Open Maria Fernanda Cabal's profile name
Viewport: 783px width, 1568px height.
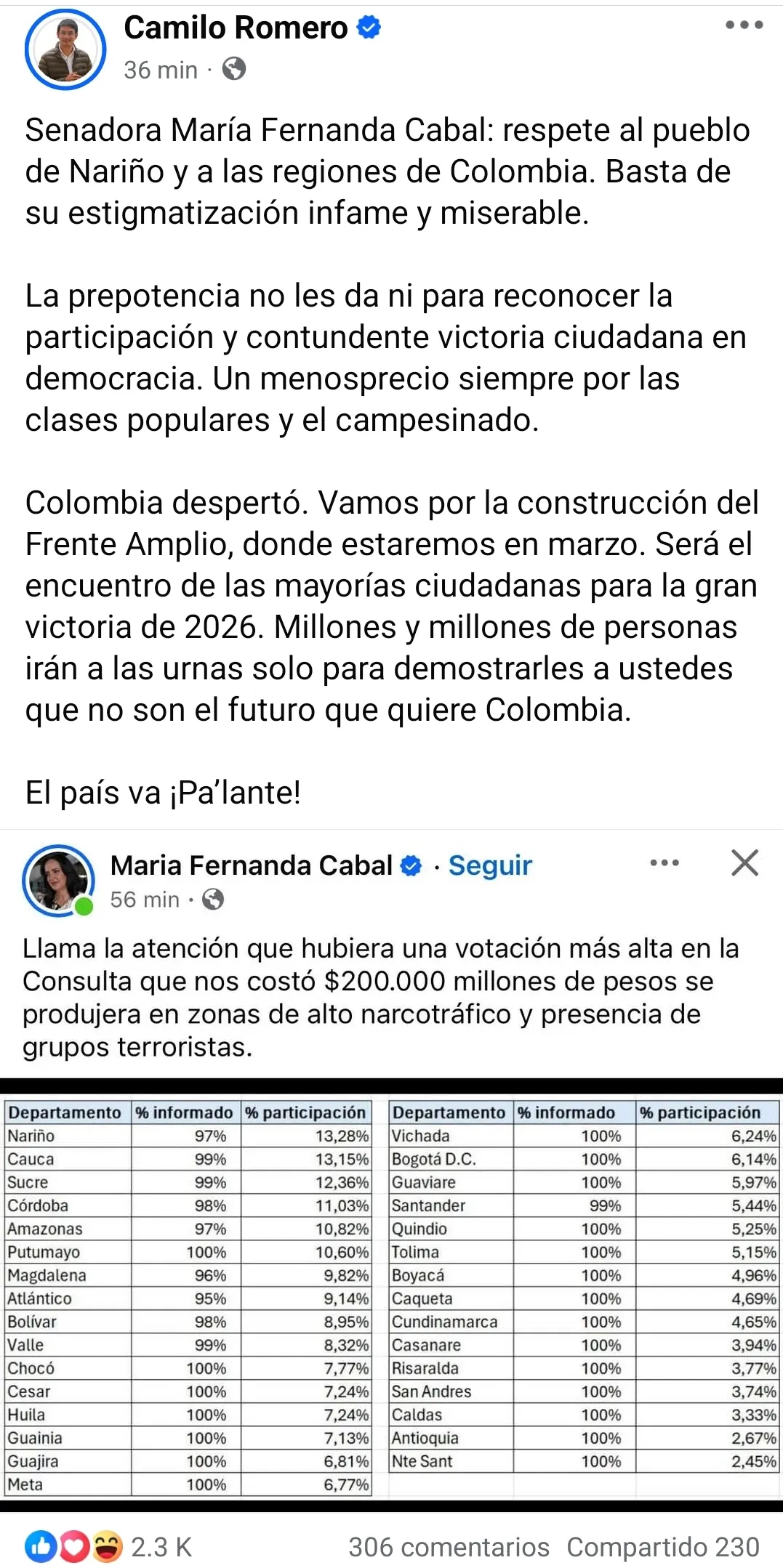[252, 865]
